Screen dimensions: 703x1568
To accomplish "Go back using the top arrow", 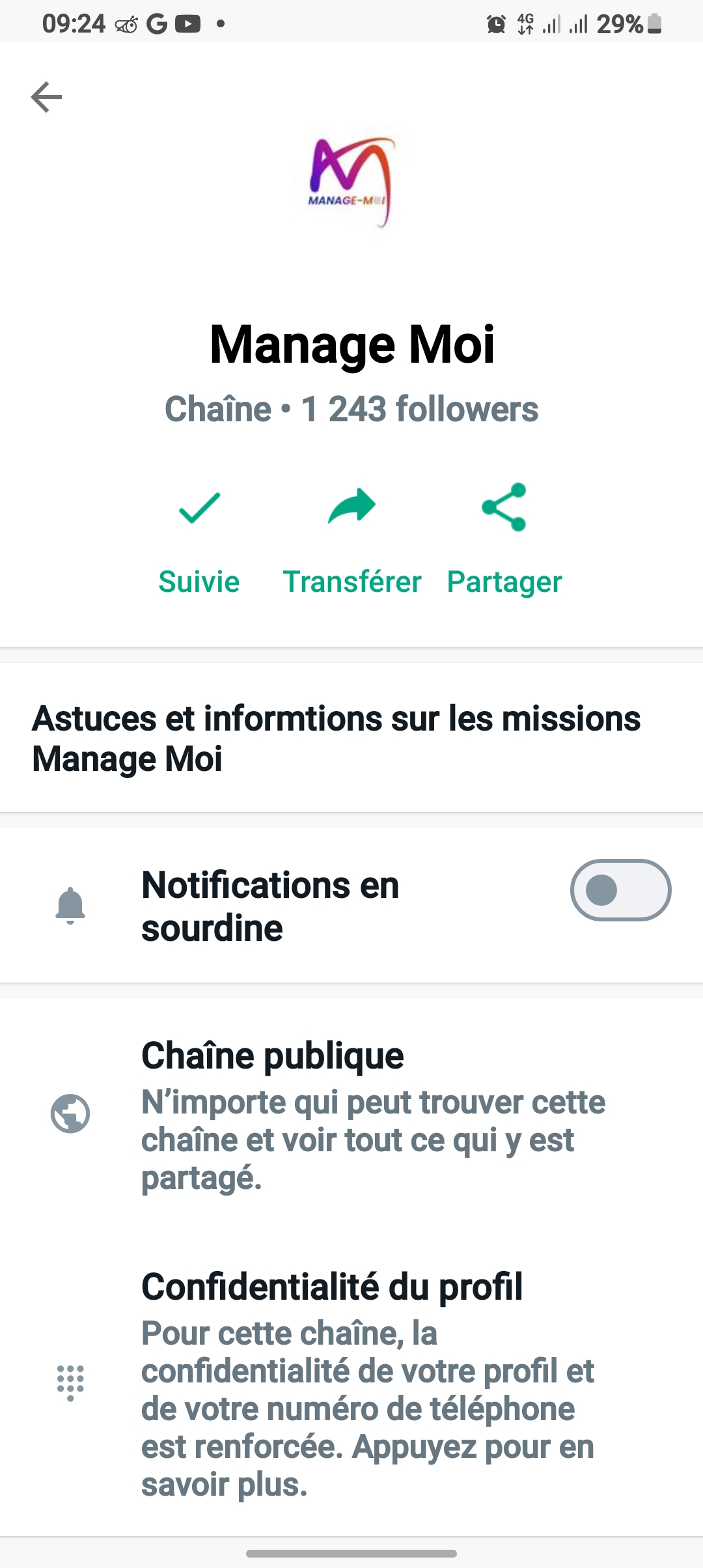I will [x=46, y=97].
